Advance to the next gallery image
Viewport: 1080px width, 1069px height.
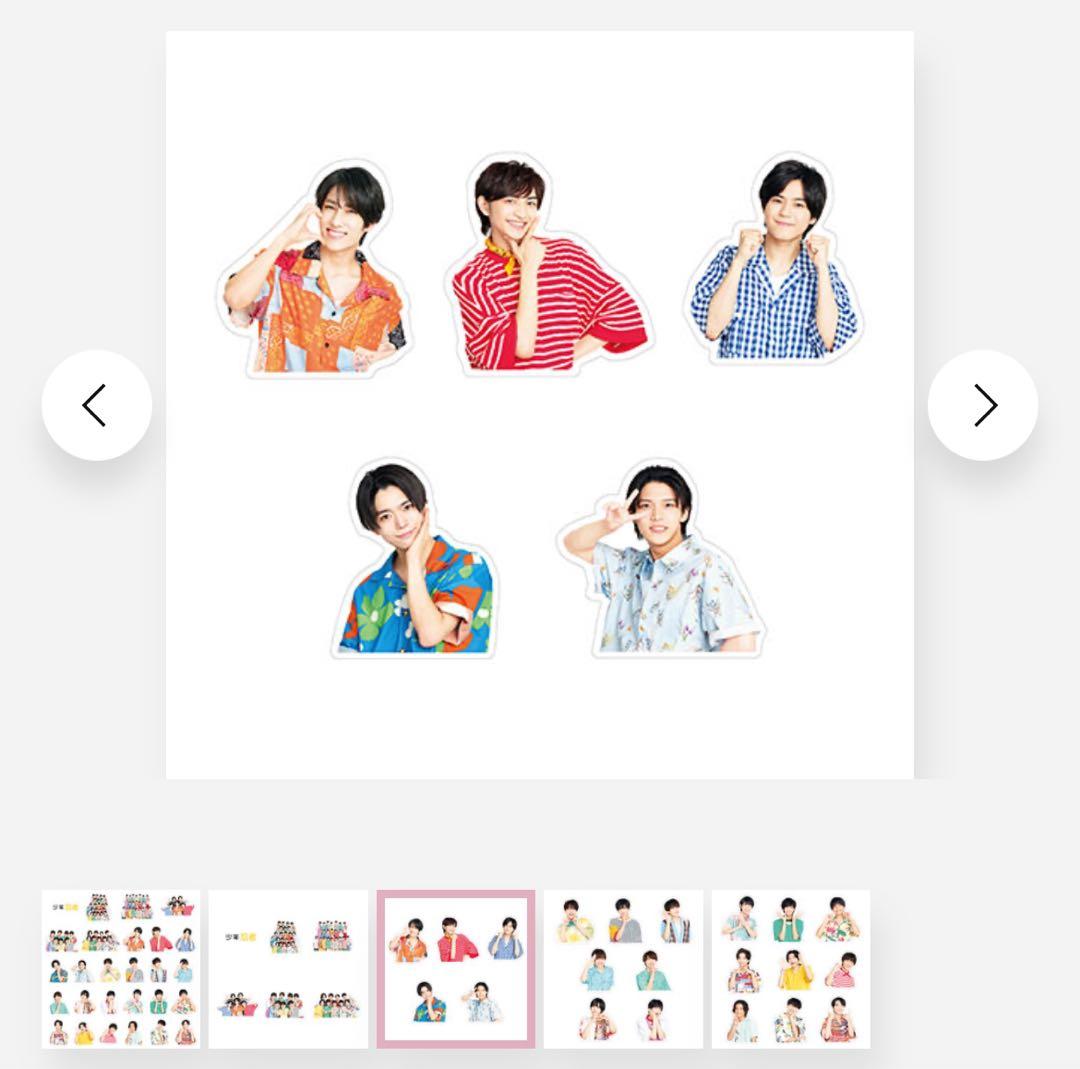pos(983,405)
